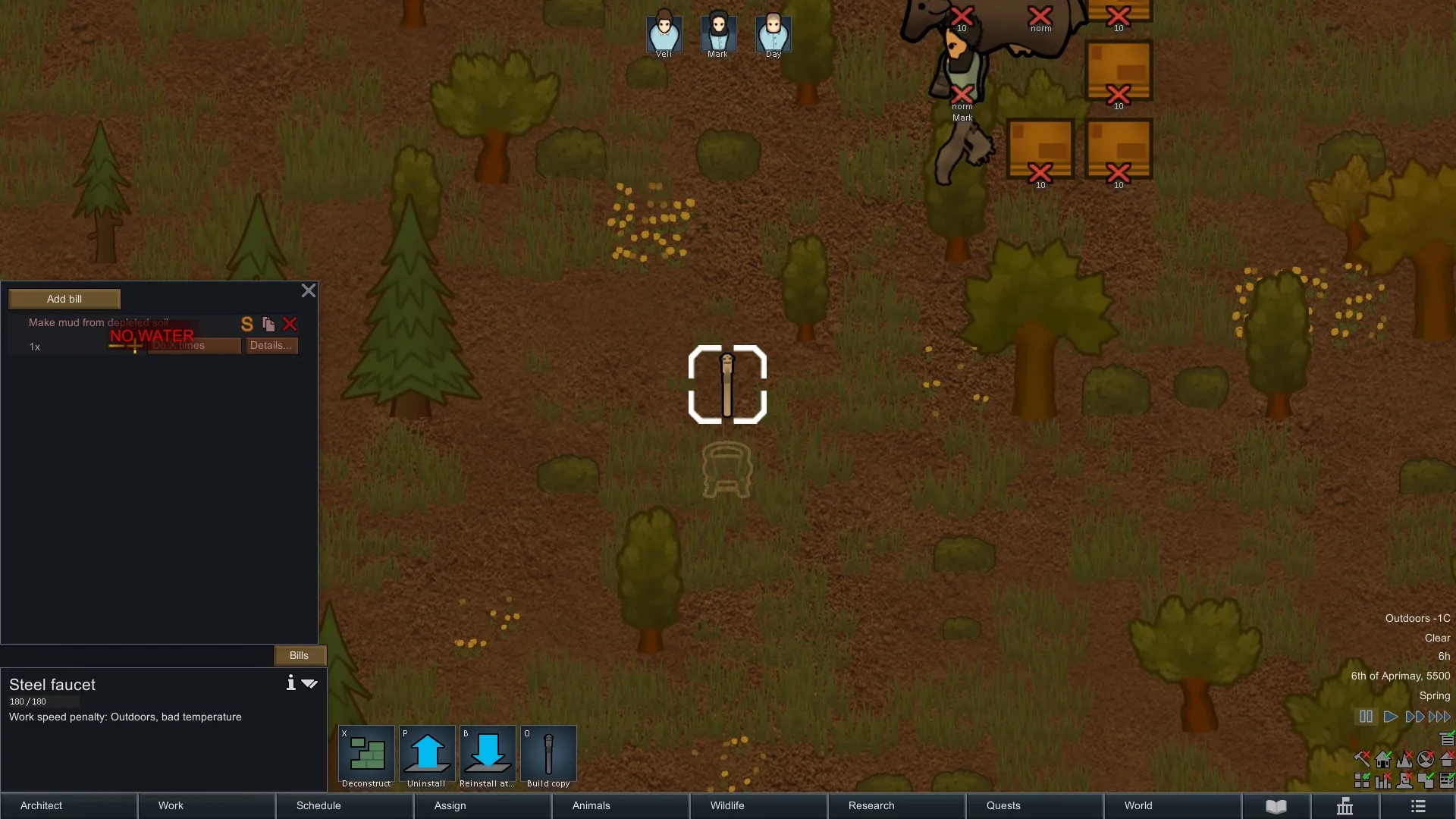
Task: Switch to the Bills tab
Action: point(299,655)
